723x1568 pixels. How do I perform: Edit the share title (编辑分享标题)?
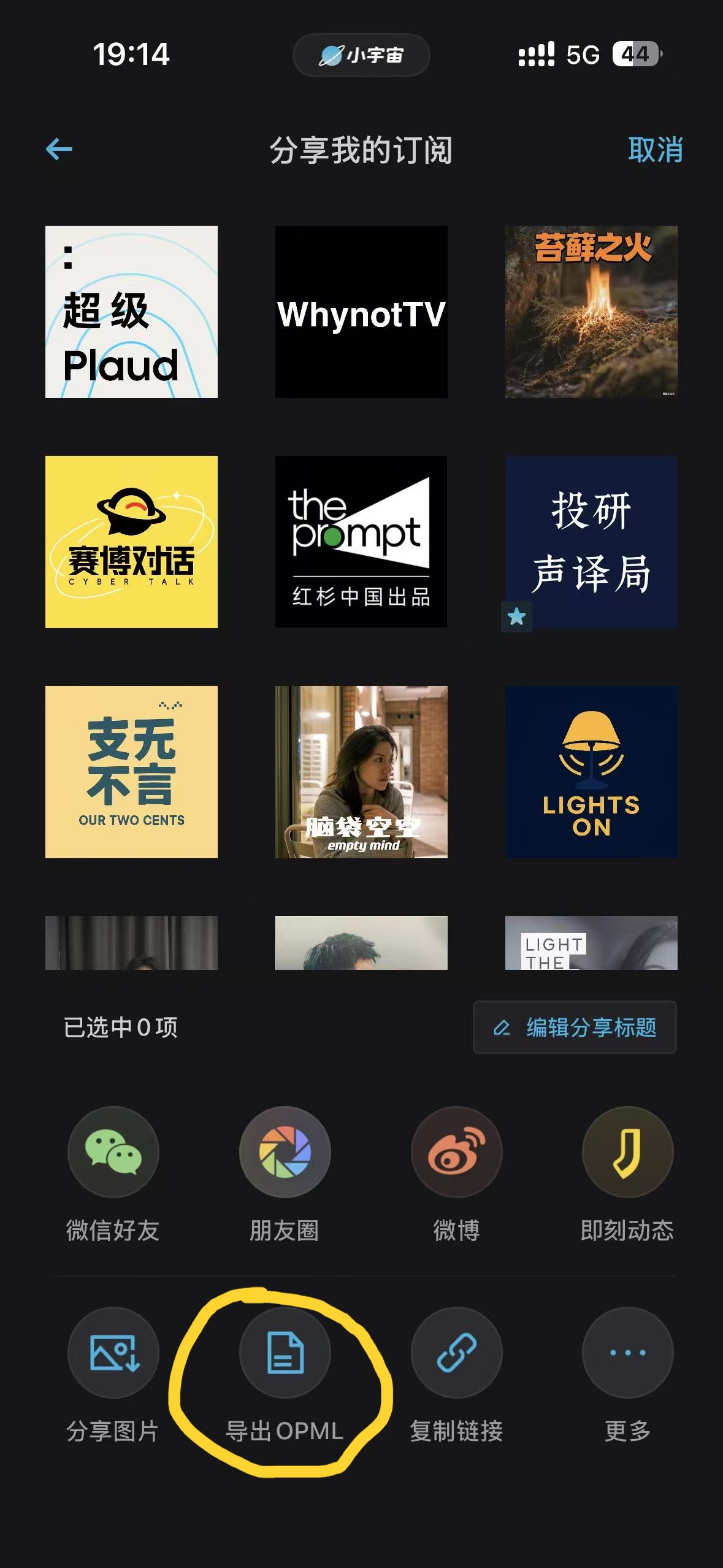point(575,1028)
